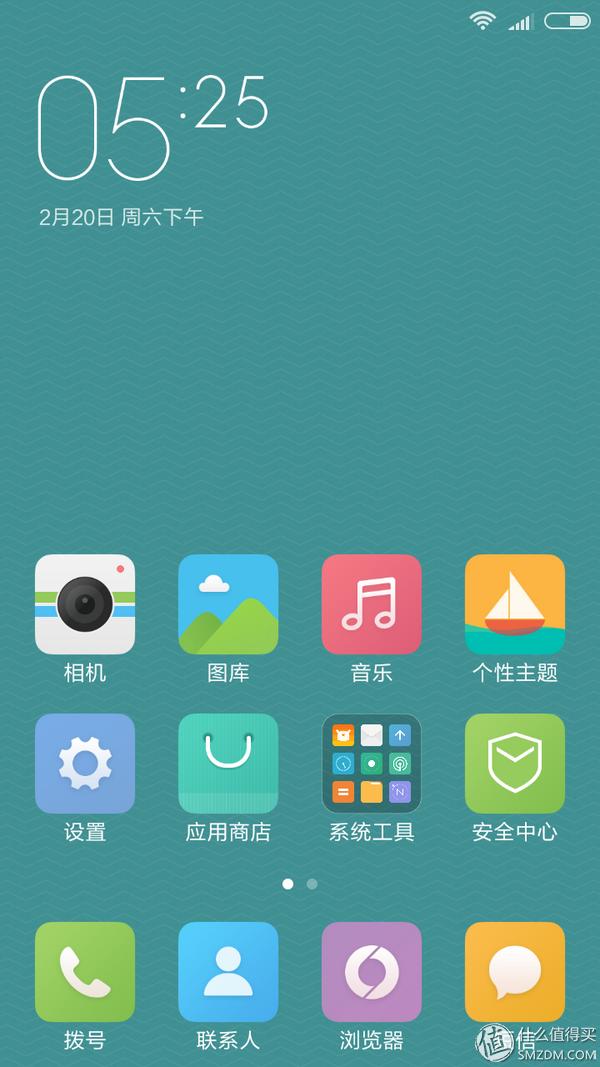
Task: Open the messaging app in the dock
Action: [515, 971]
